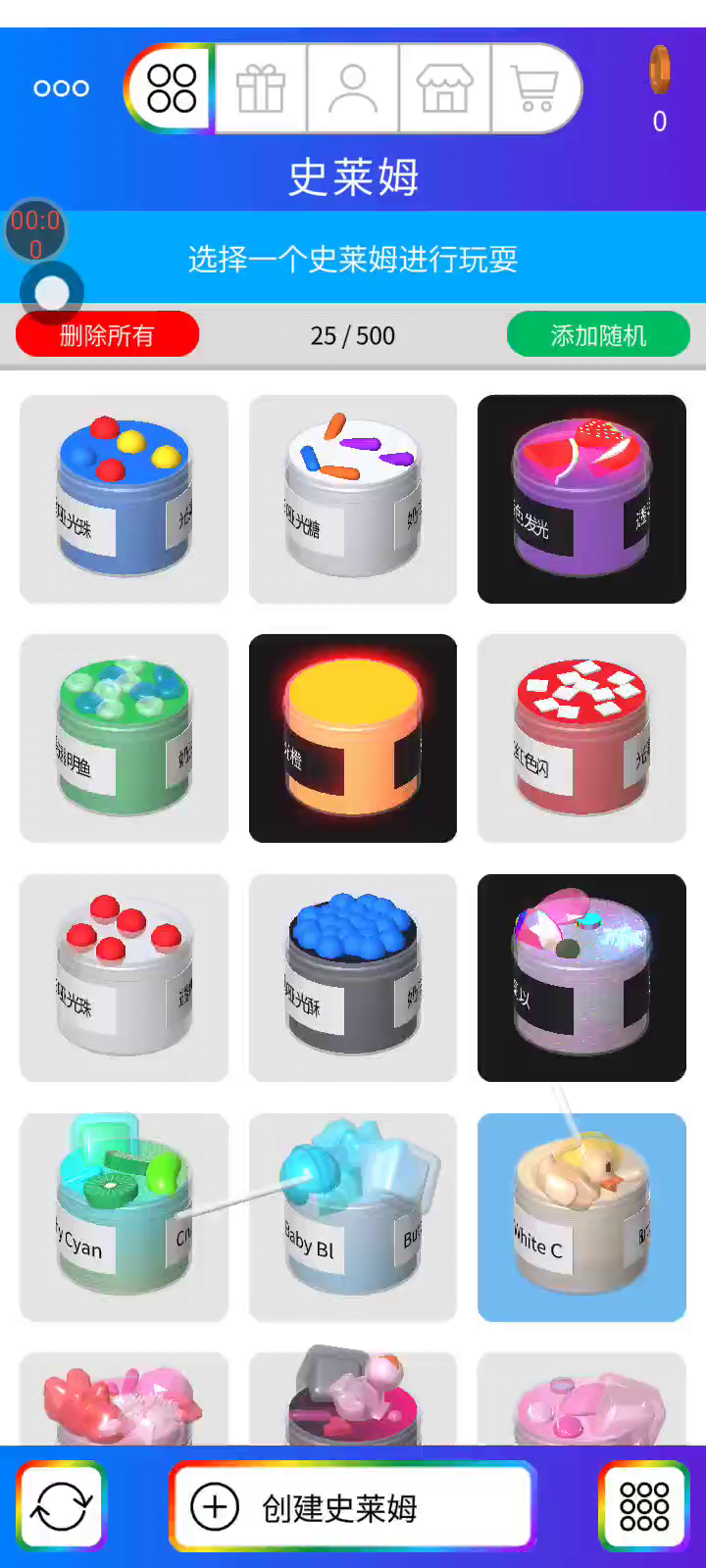Open the nine-circle grid button

pyautogui.click(x=644, y=1506)
